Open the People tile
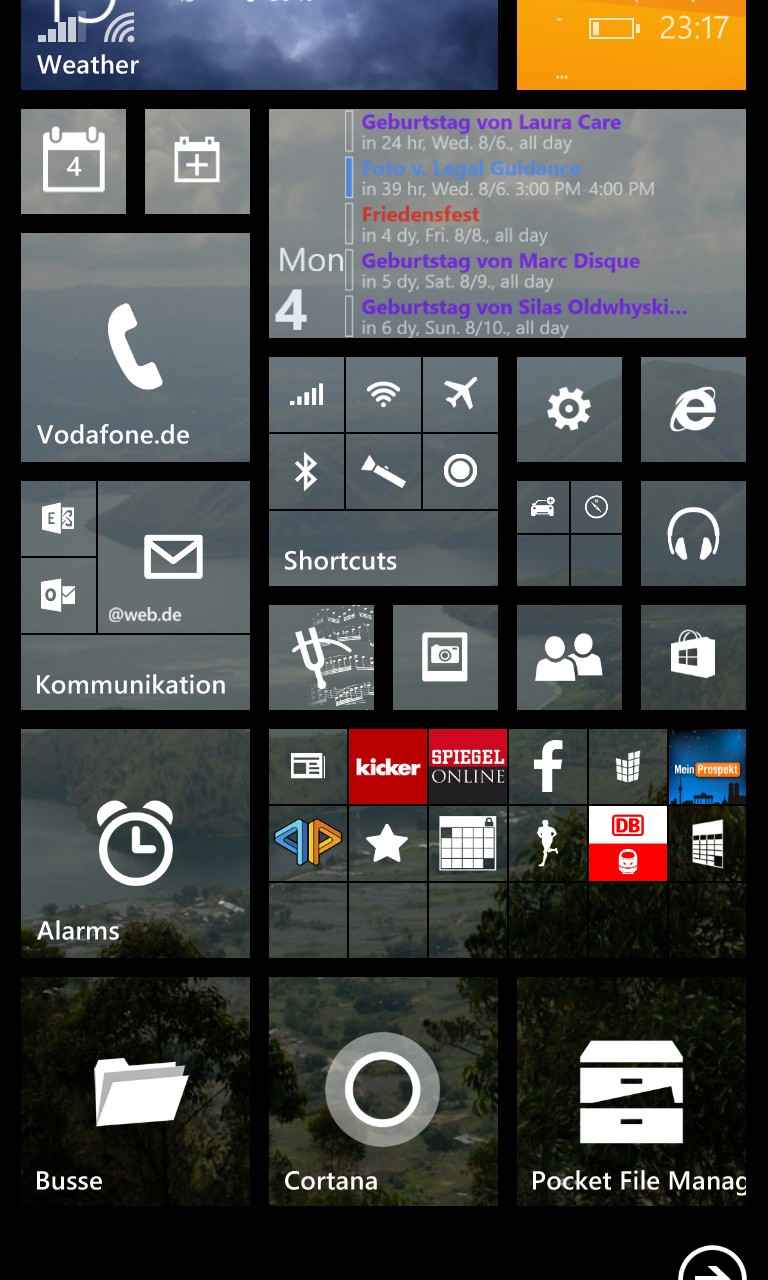The image size is (768, 1280). [569, 657]
